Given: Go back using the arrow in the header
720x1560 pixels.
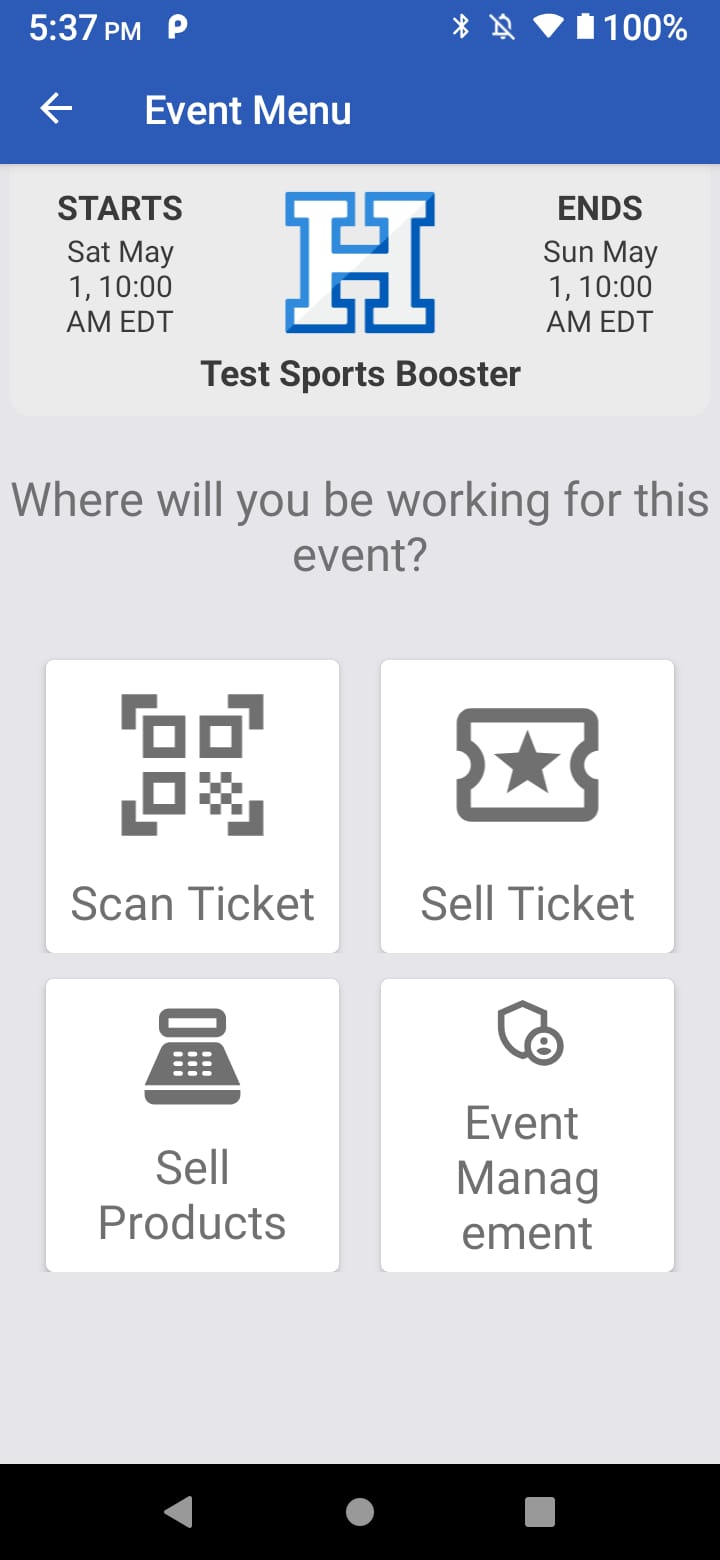Looking at the screenshot, I should tap(55, 108).
